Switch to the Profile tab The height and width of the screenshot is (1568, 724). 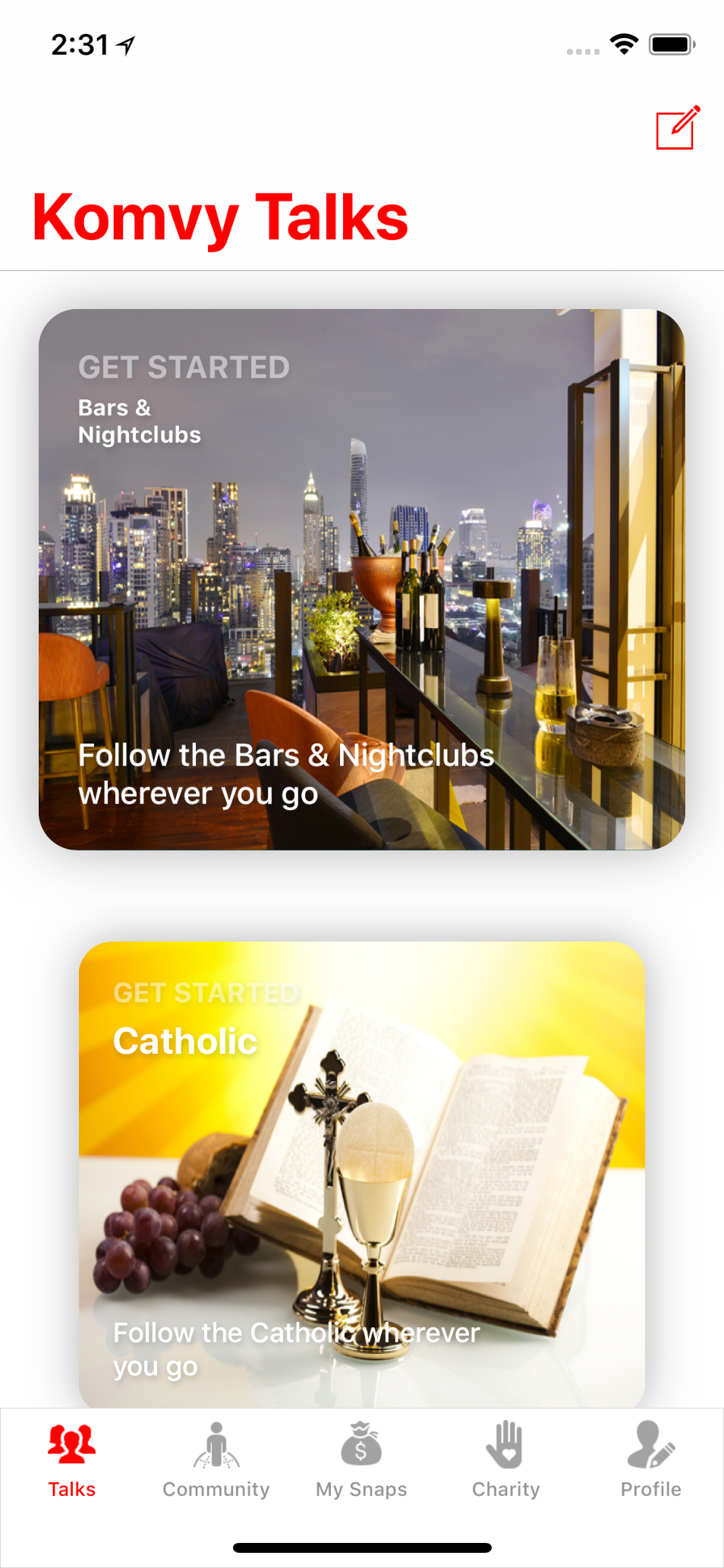(x=650, y=1459)
